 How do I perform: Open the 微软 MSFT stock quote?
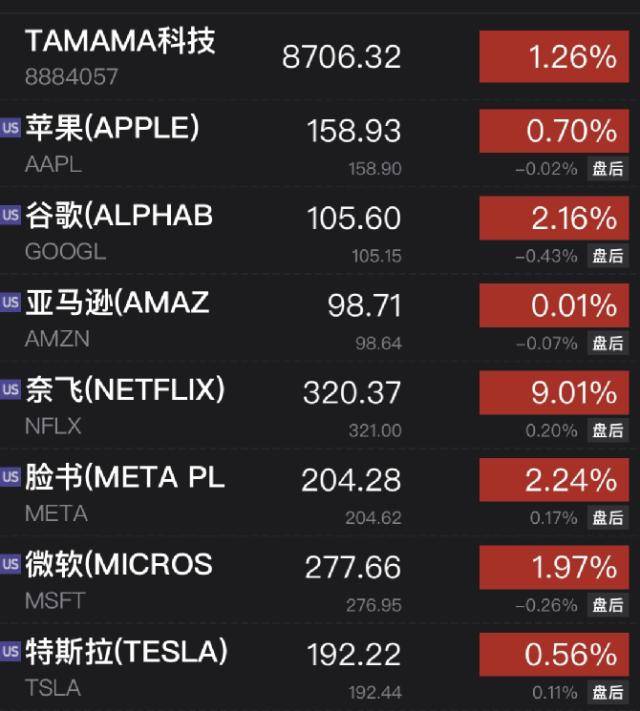(119, 565)
